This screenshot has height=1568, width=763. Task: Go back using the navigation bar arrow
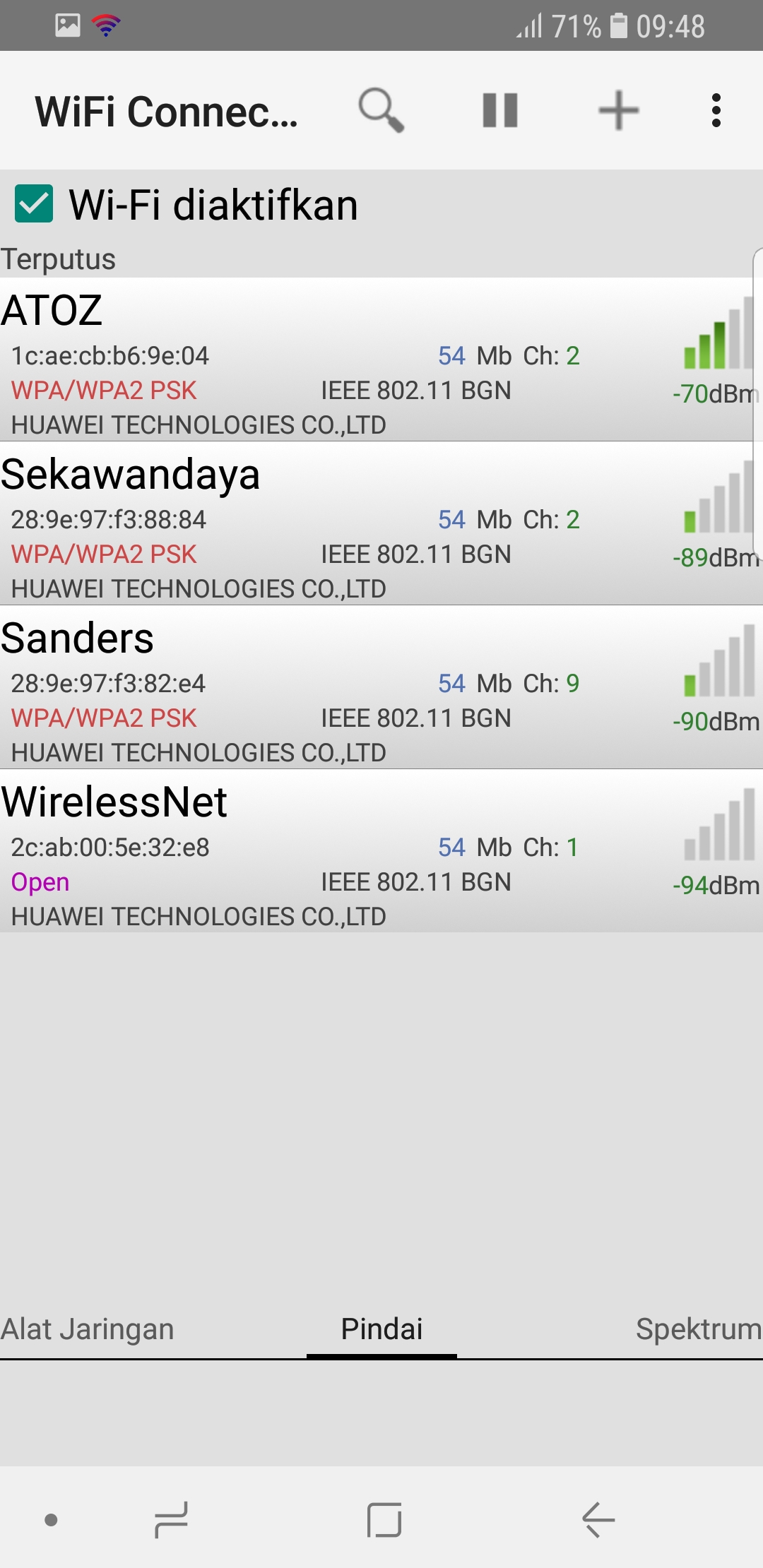(x=598, y=1520)
